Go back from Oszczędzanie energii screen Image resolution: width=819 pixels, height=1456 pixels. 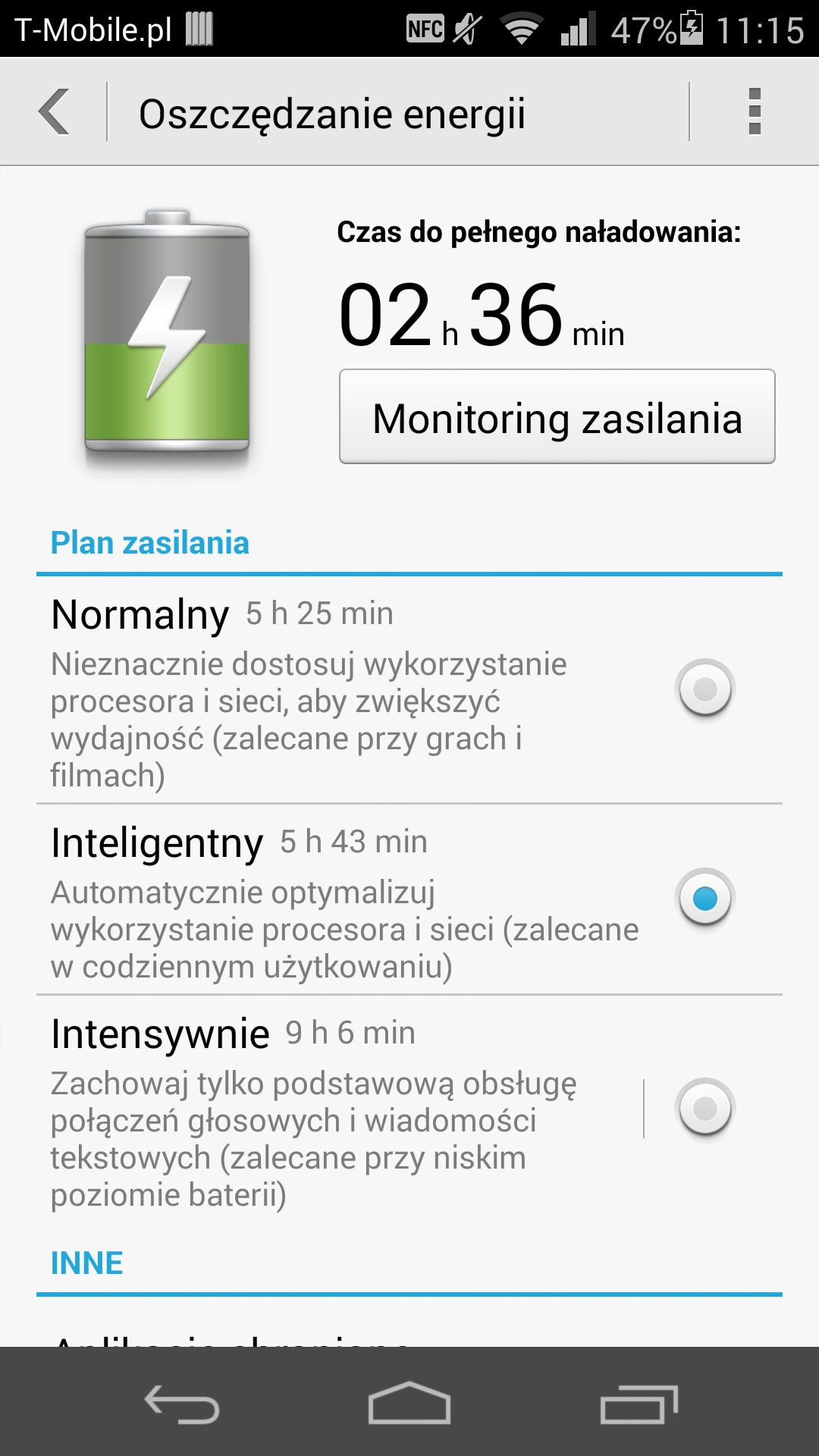coord(55,112)
